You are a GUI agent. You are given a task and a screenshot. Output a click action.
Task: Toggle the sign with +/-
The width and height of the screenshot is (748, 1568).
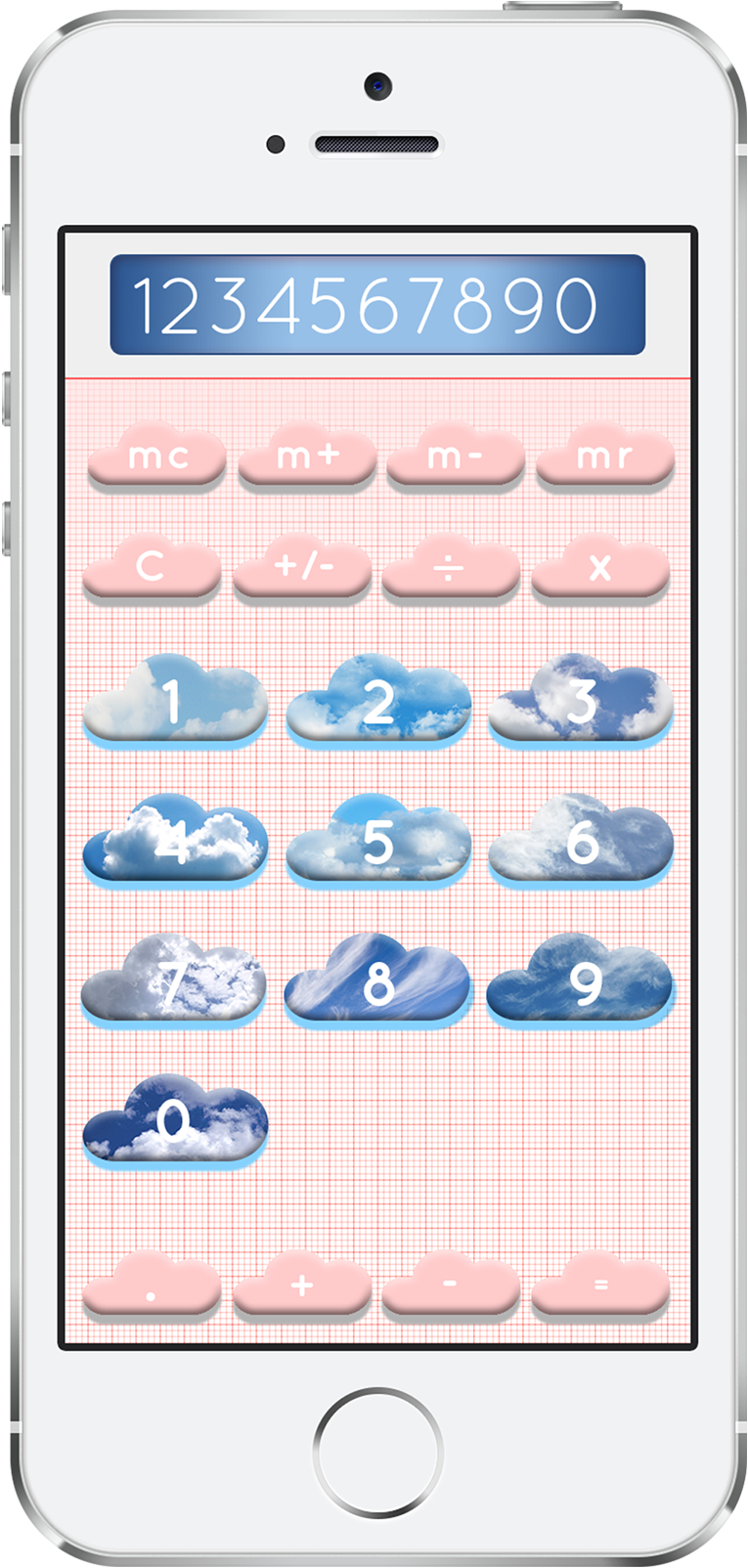click(x=302, y=567)
